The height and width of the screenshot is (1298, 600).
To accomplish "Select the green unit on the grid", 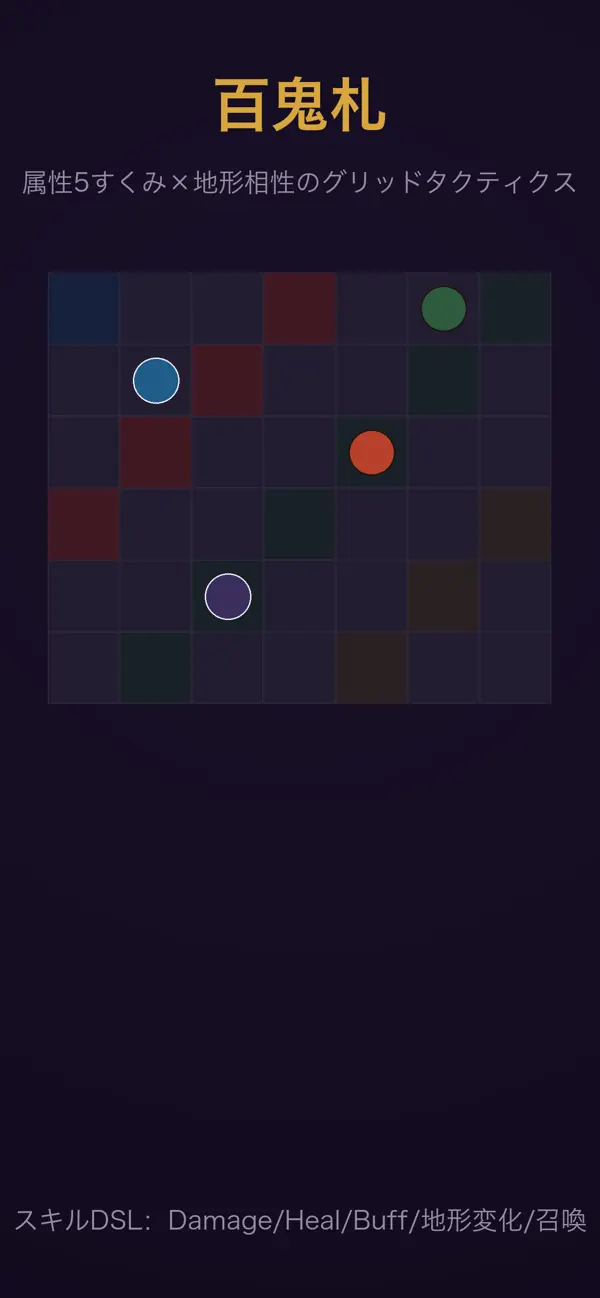I will coord(444,309).
